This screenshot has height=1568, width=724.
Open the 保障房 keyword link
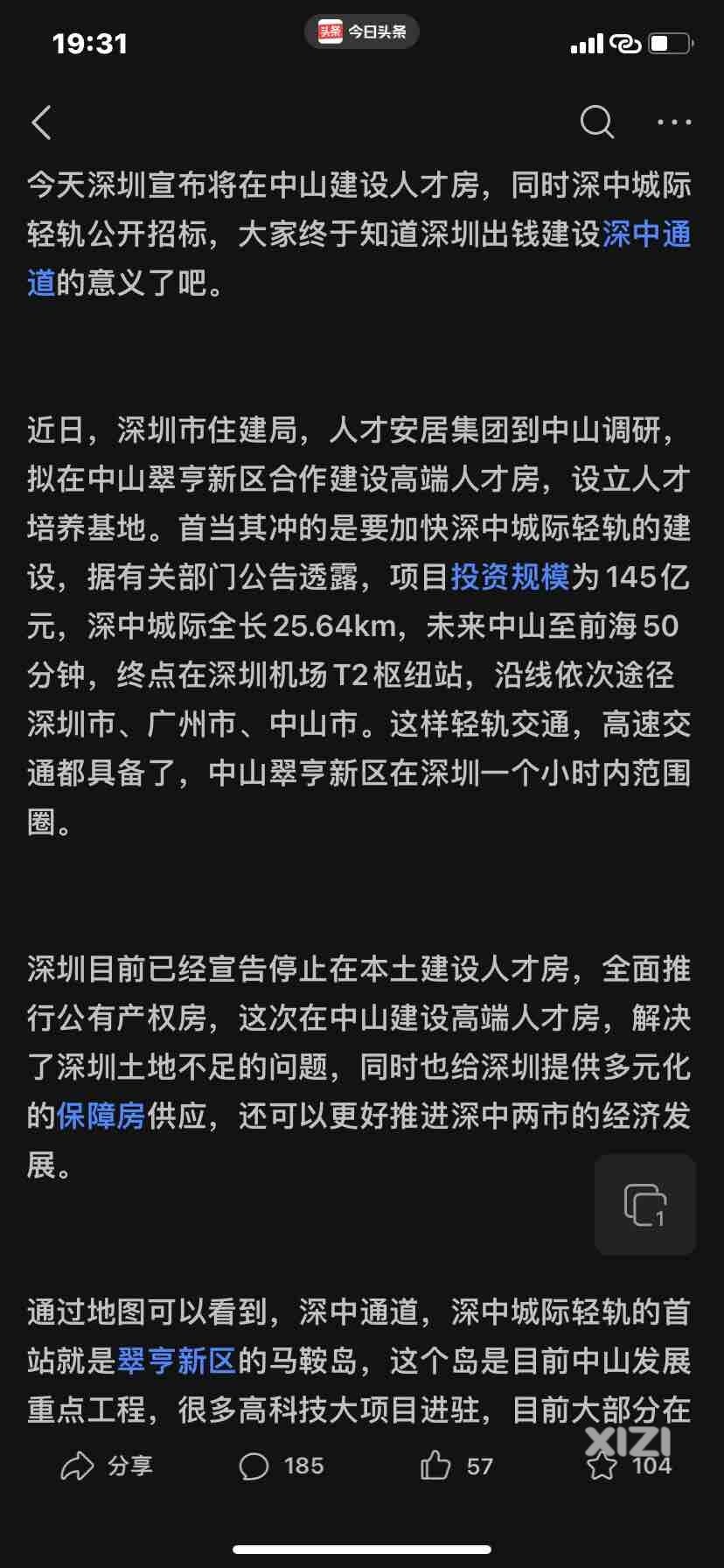(101, 1116)
